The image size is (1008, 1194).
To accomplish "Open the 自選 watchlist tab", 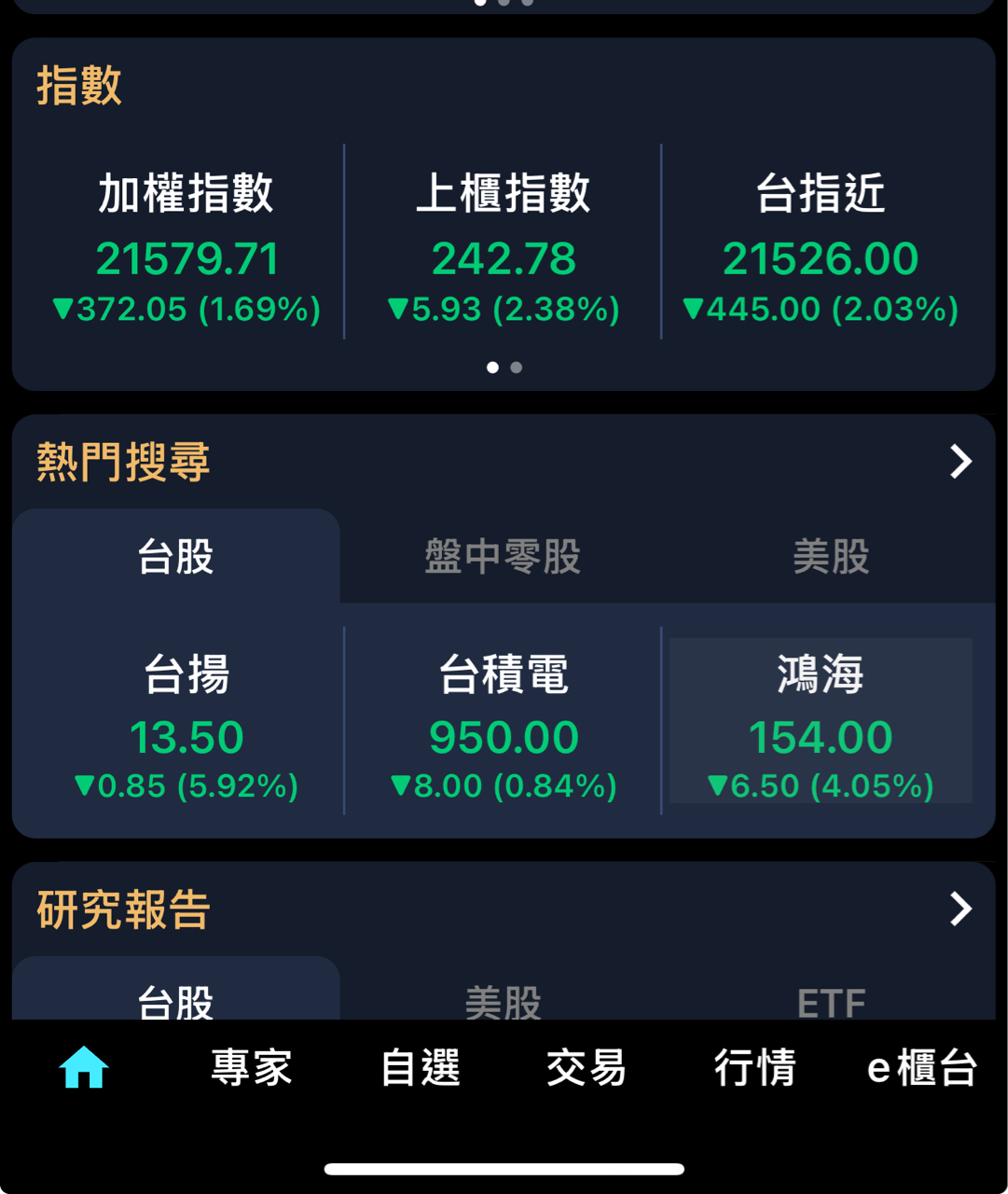I will click(x=421, y=1067).
